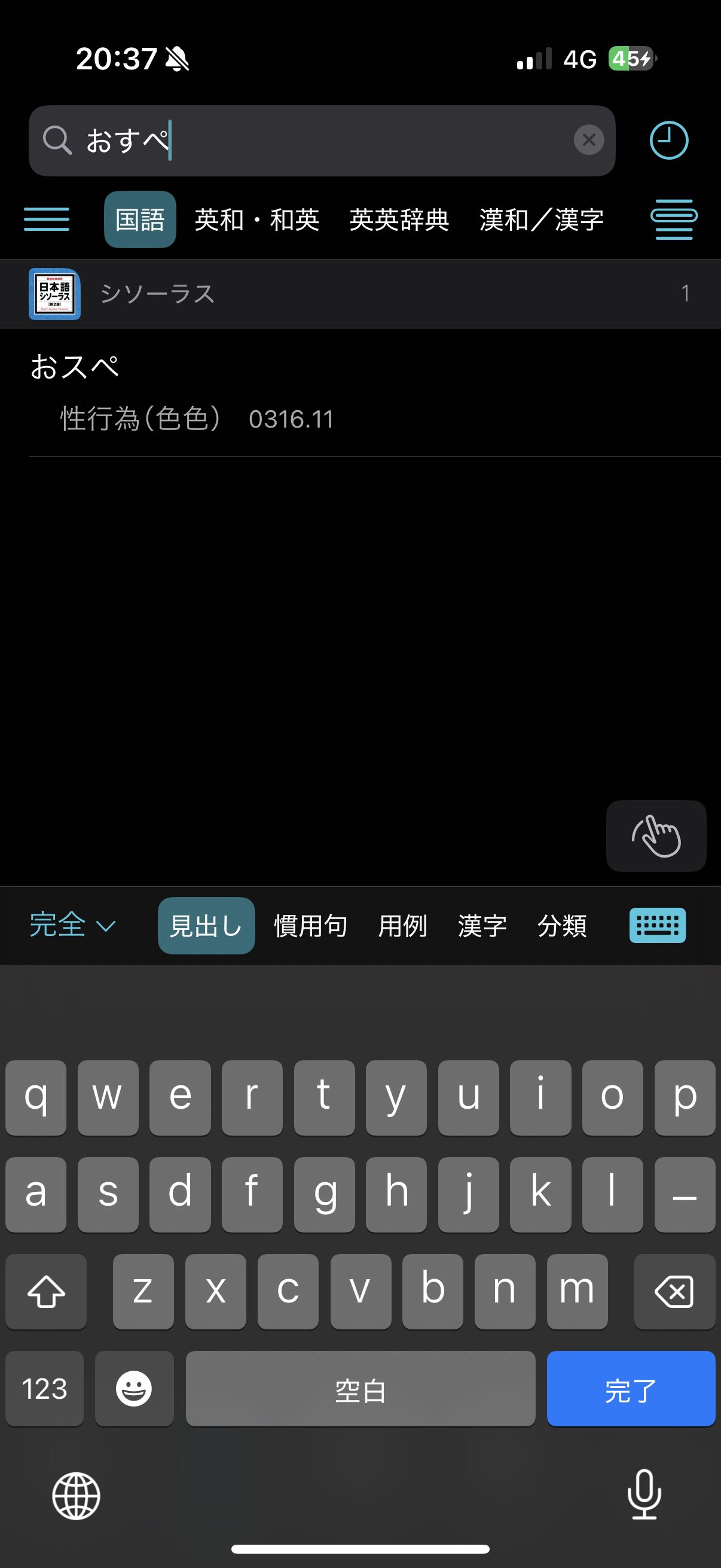Open the hamburger menu

click(x=46, y=219)
